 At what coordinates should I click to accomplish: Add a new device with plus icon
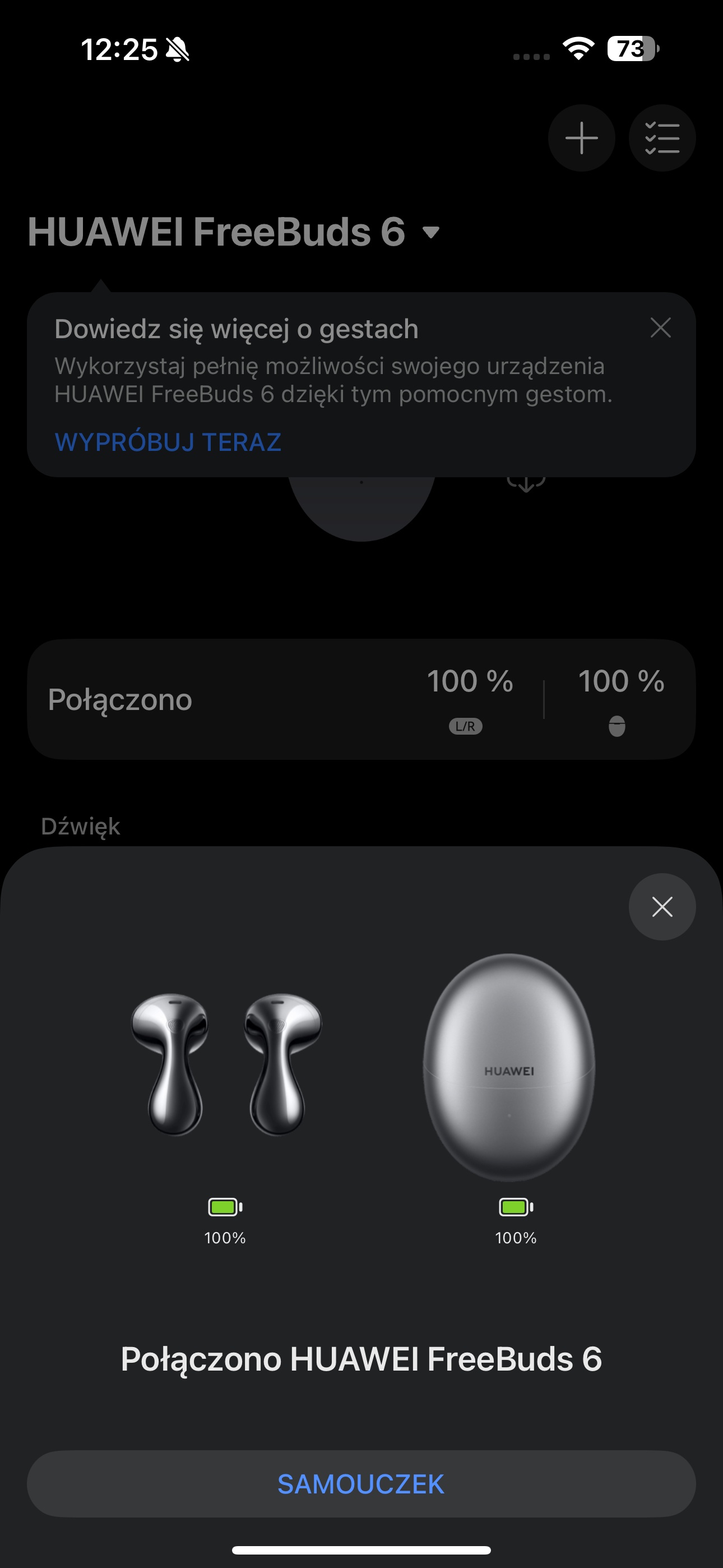point(581,137)
